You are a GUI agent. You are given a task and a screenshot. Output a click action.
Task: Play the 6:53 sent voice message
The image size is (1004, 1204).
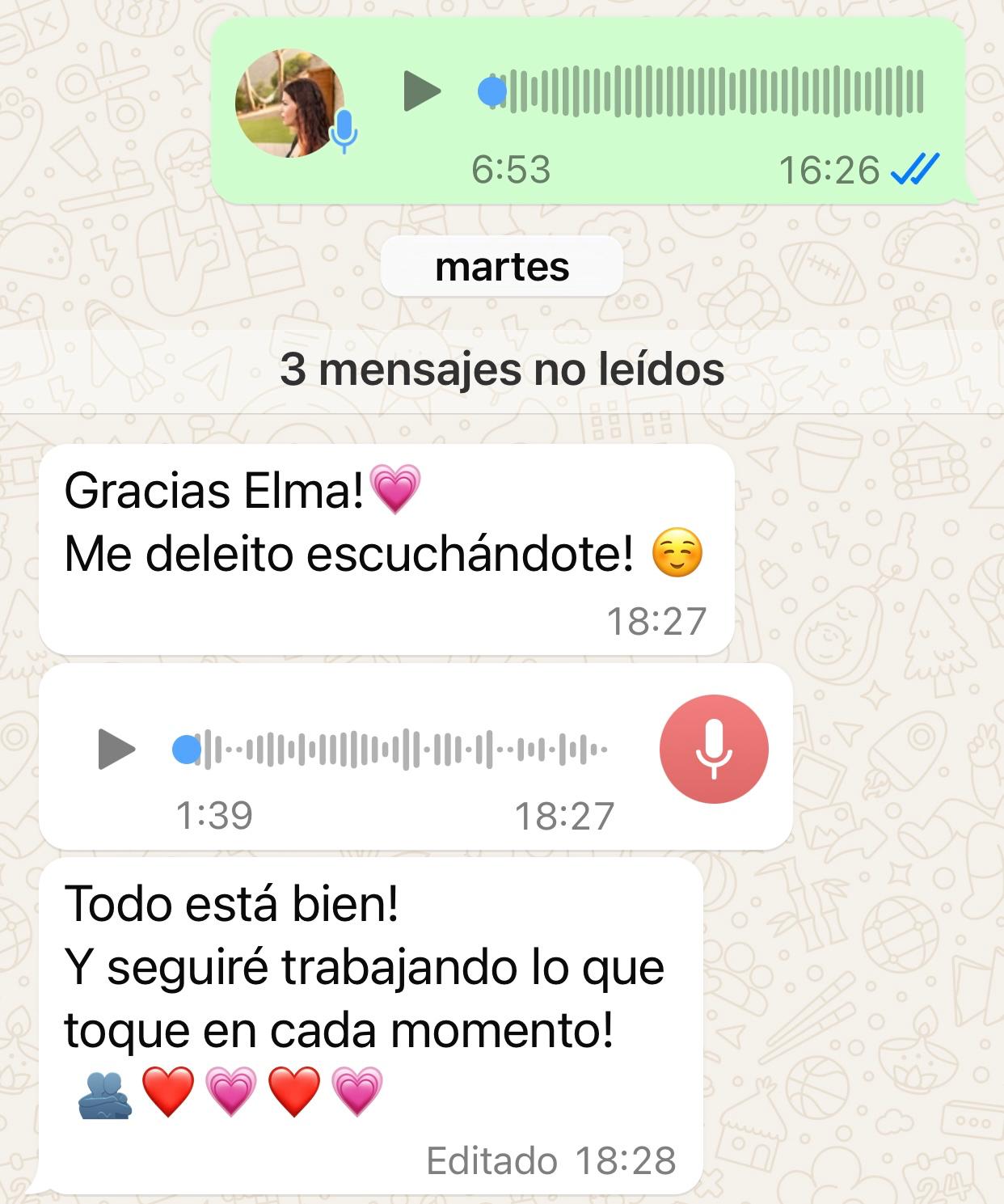421,91
